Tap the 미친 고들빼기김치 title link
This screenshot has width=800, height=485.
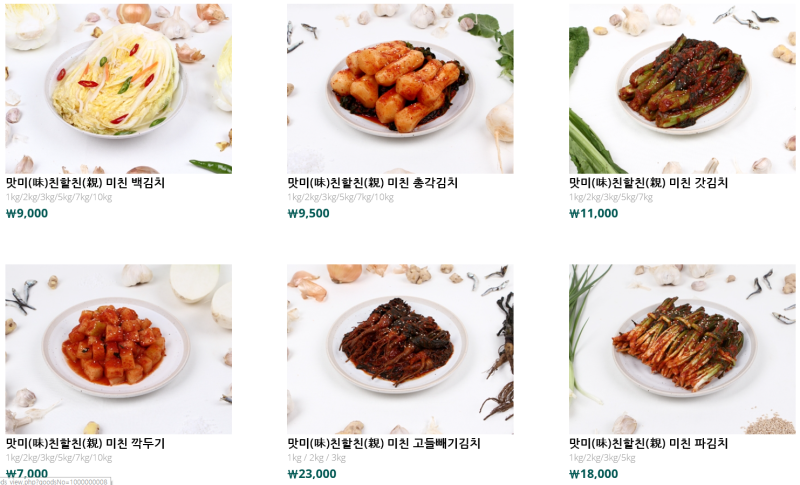384,443
